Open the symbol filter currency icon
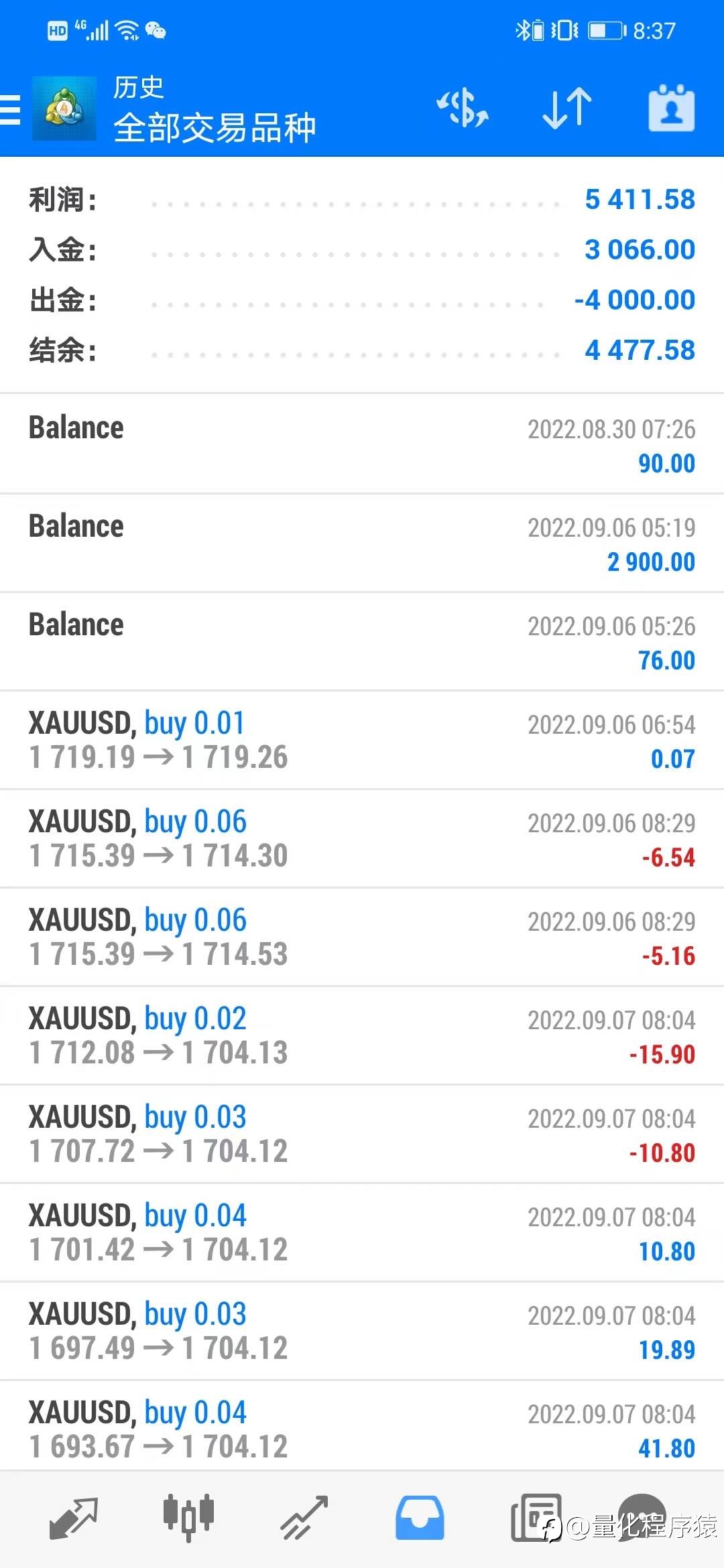 point(463,109)
